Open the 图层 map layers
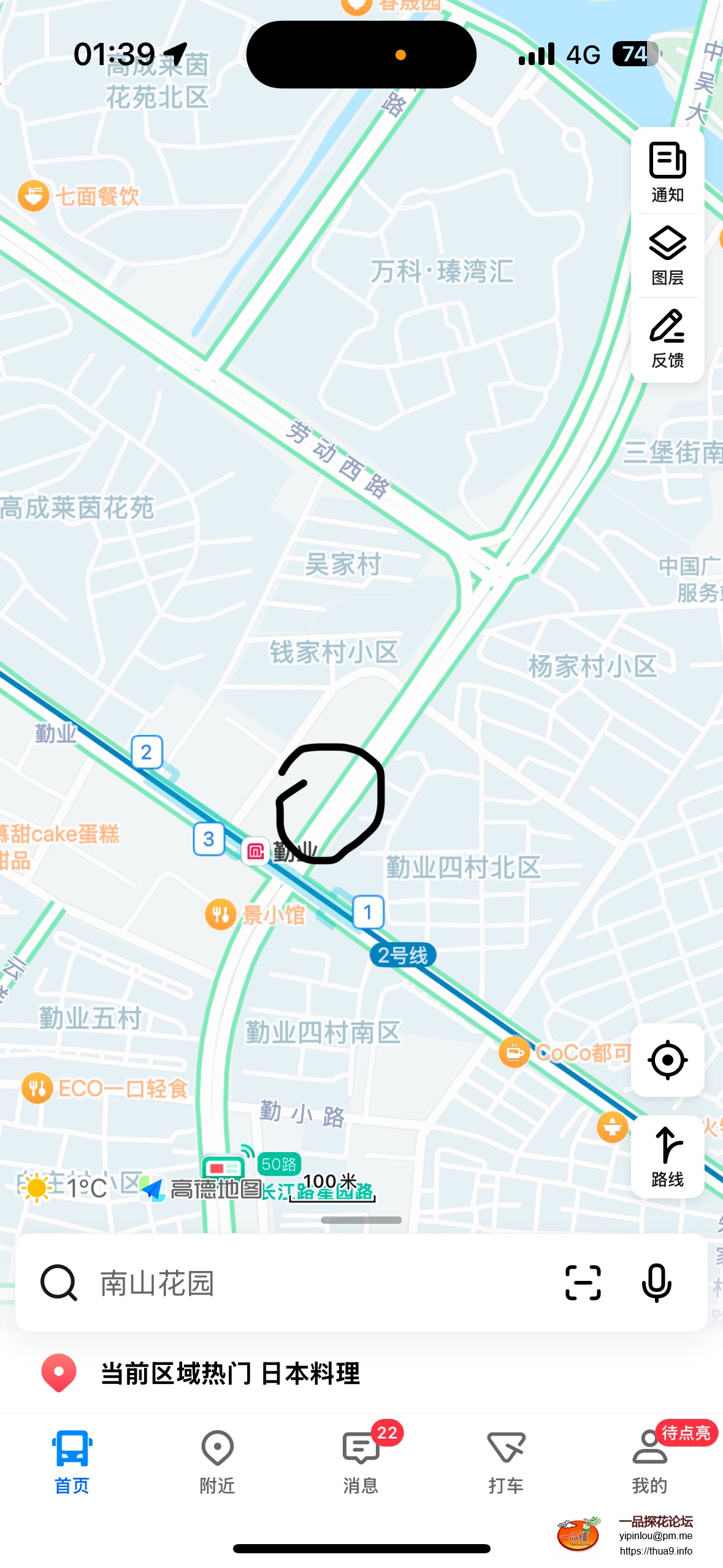The image size is (723, 1568). (x=667, y=255)
